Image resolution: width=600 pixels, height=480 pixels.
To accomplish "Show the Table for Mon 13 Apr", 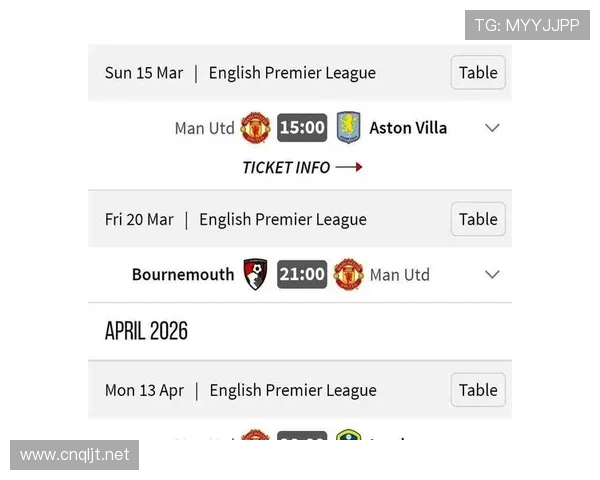I will point(478,390).
